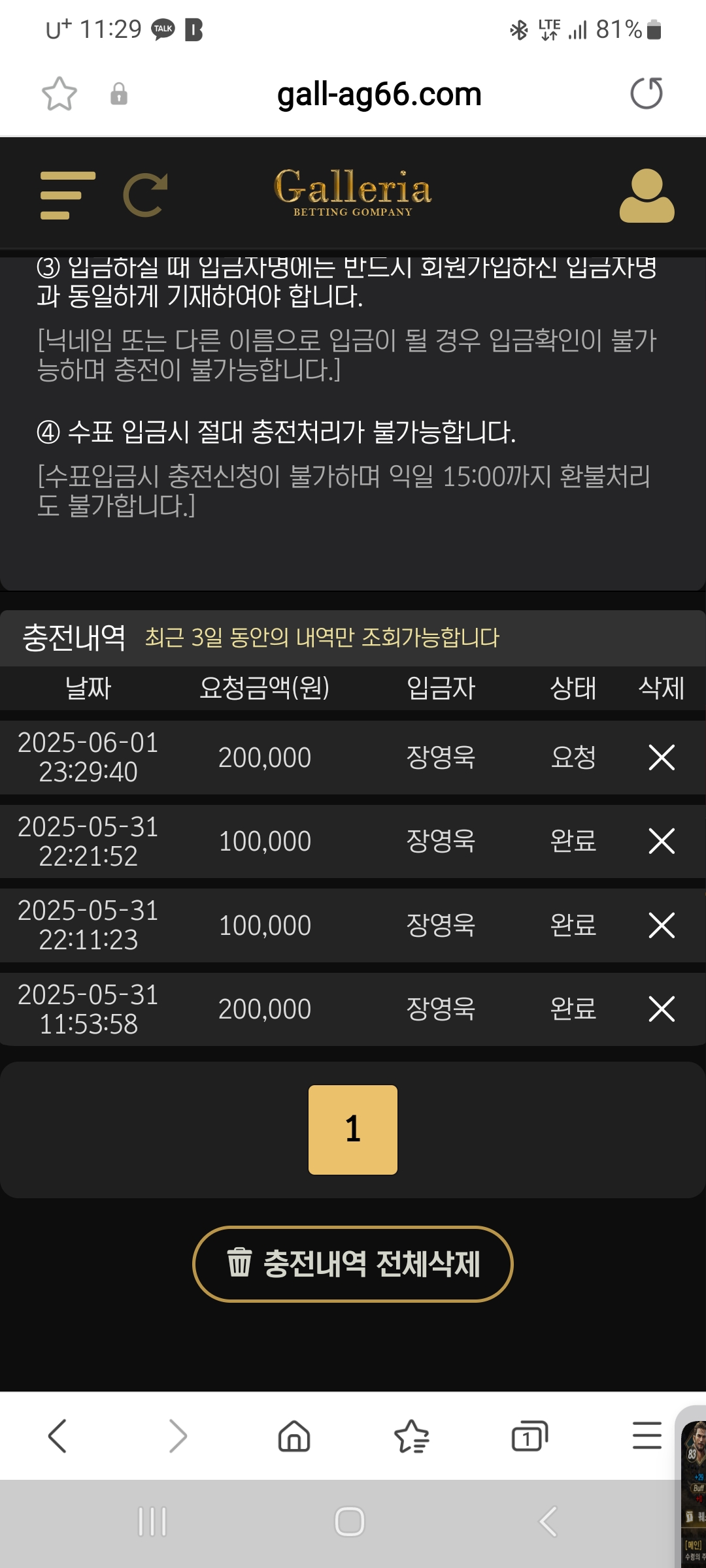Open the browser hamburger menu

647,1436
